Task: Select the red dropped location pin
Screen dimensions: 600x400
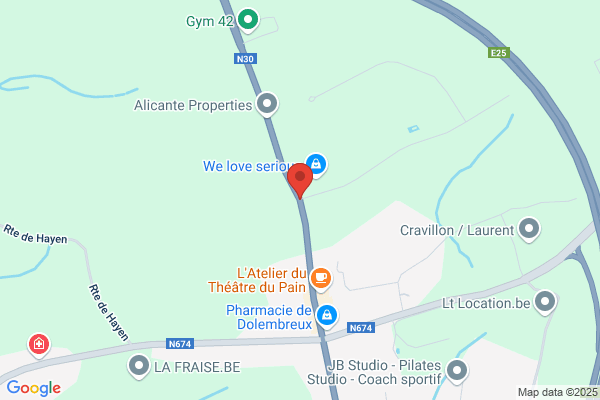Action: 300,180
